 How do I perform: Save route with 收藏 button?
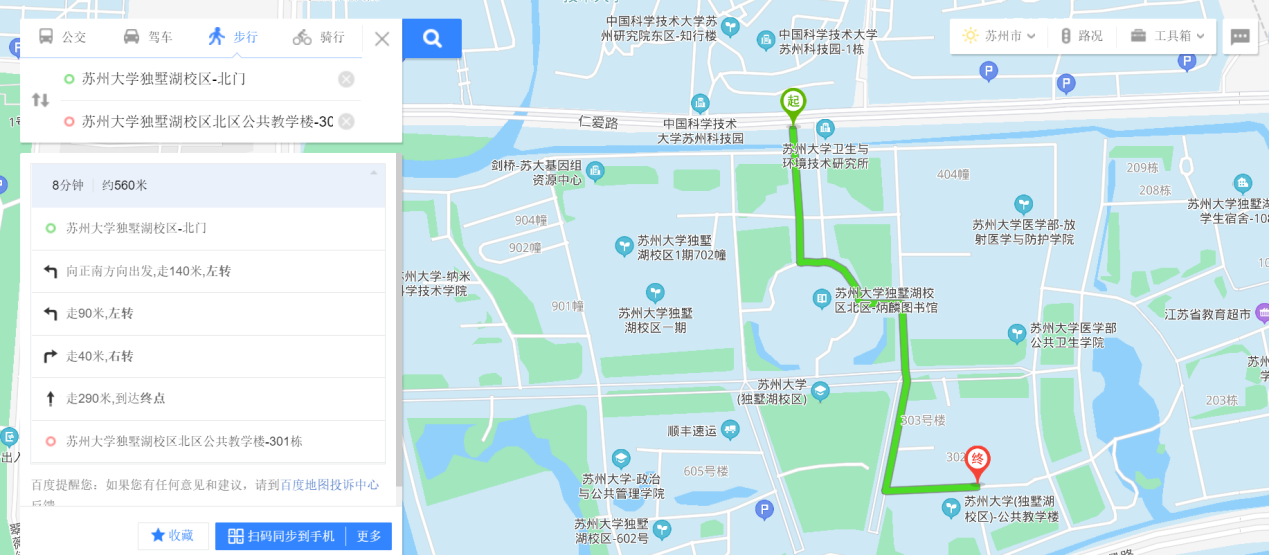pos(173,536)
